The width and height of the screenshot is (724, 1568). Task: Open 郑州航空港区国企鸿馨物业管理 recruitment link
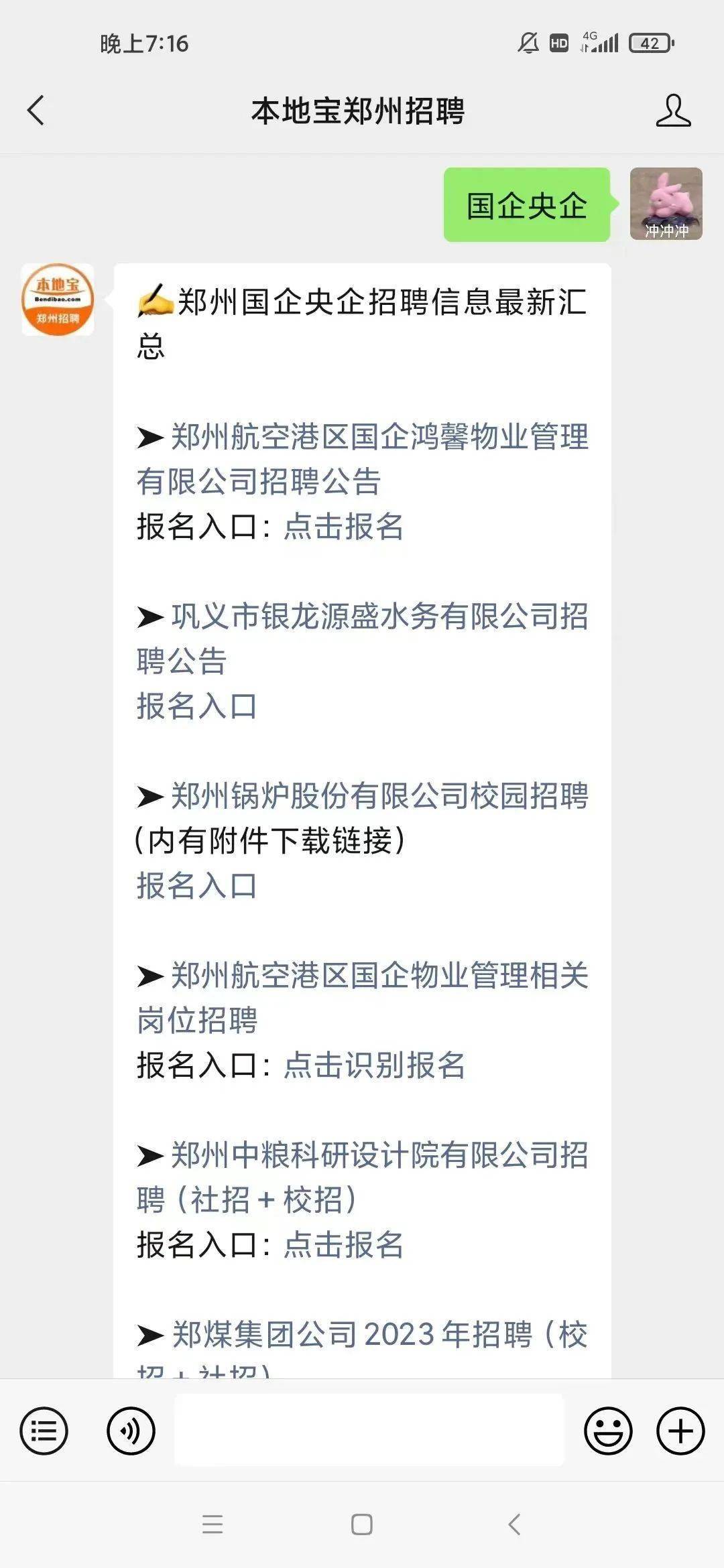(363, 459)
